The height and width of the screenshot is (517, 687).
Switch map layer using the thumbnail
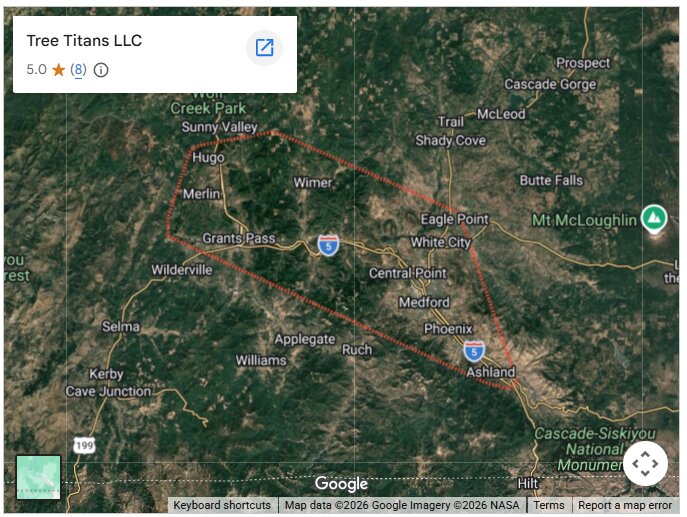point(38,477)
